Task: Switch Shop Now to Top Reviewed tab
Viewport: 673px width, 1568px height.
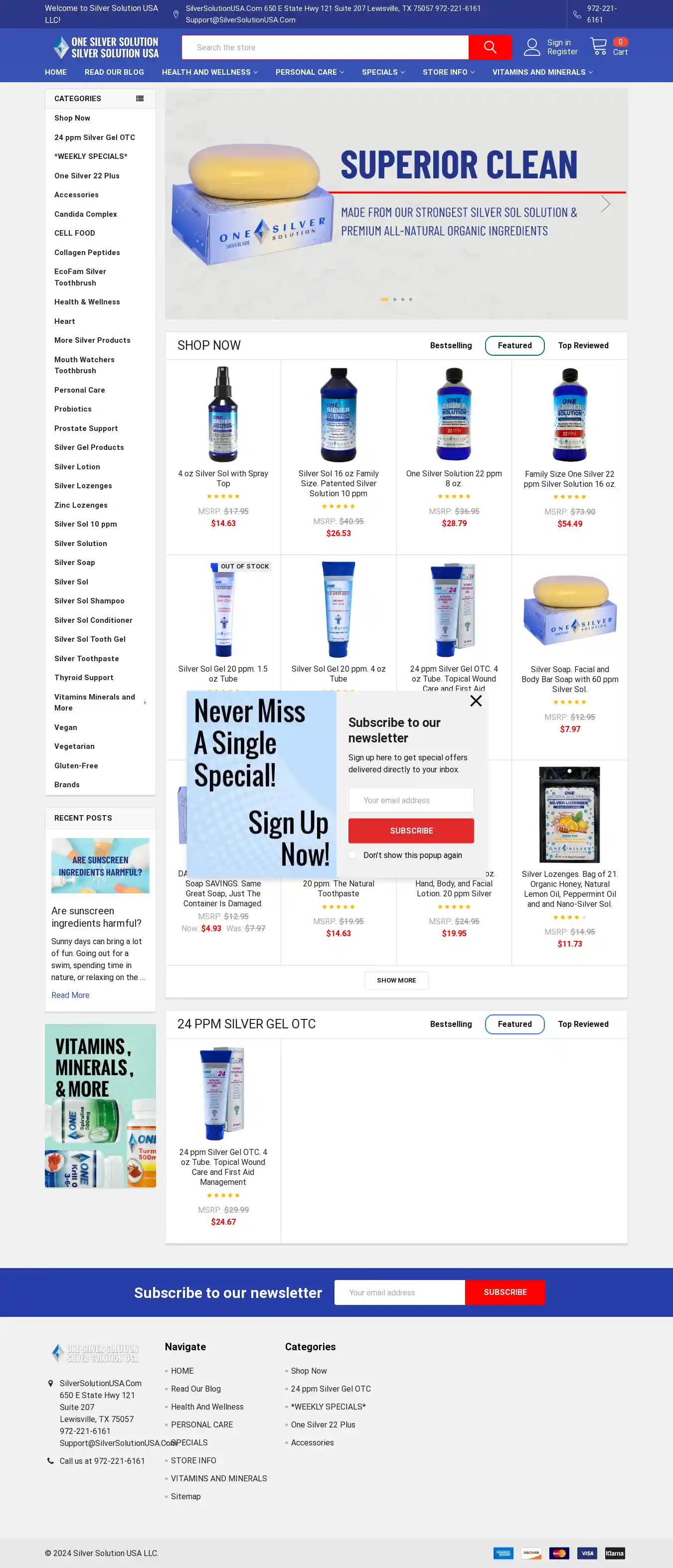Action: pyautogui.click(x=583, y=345)
